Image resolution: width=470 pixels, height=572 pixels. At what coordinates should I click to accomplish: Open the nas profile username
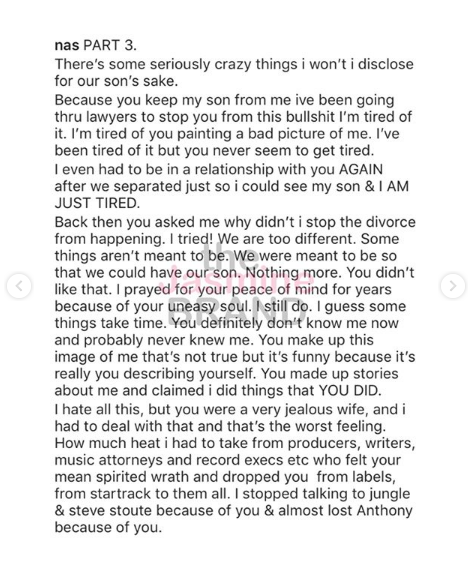[67, 45]
